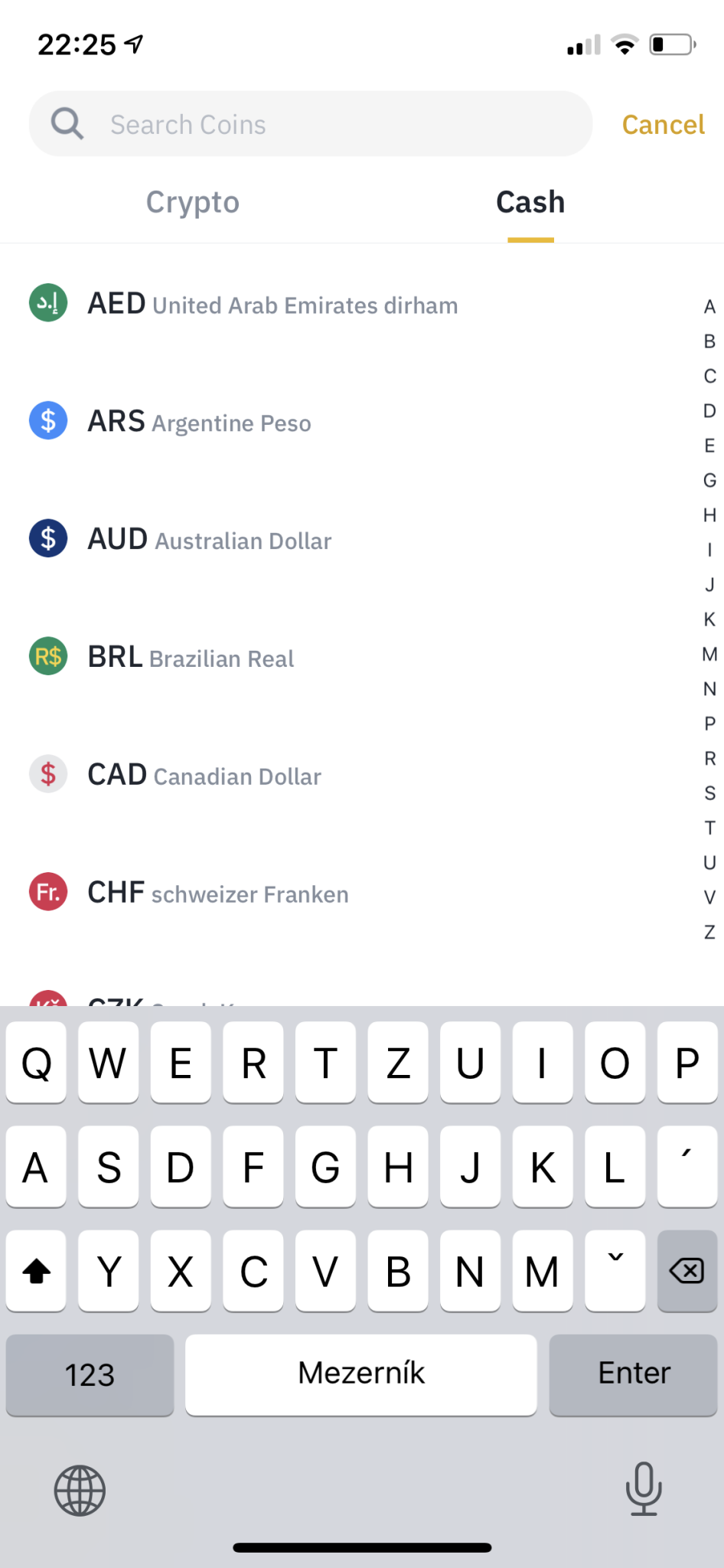
Task: Switch keyboard to 123 numbers
Action: click(90, 1375)
